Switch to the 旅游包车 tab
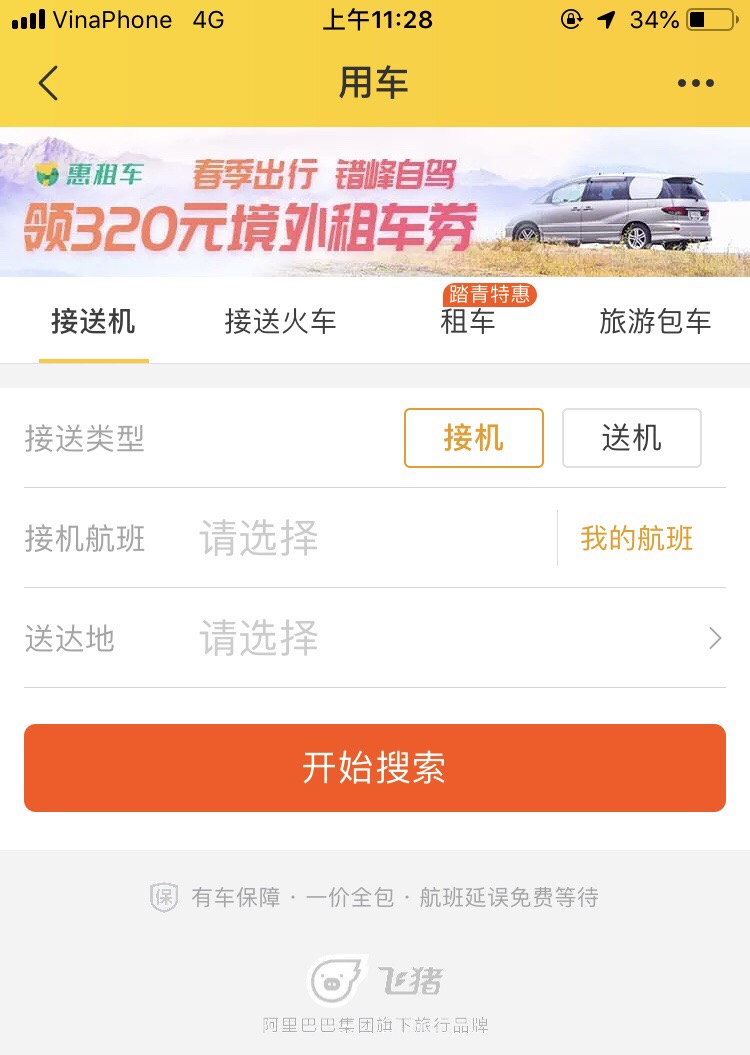The width and height of the screenshot is (750, 1055). pos(654,320)
